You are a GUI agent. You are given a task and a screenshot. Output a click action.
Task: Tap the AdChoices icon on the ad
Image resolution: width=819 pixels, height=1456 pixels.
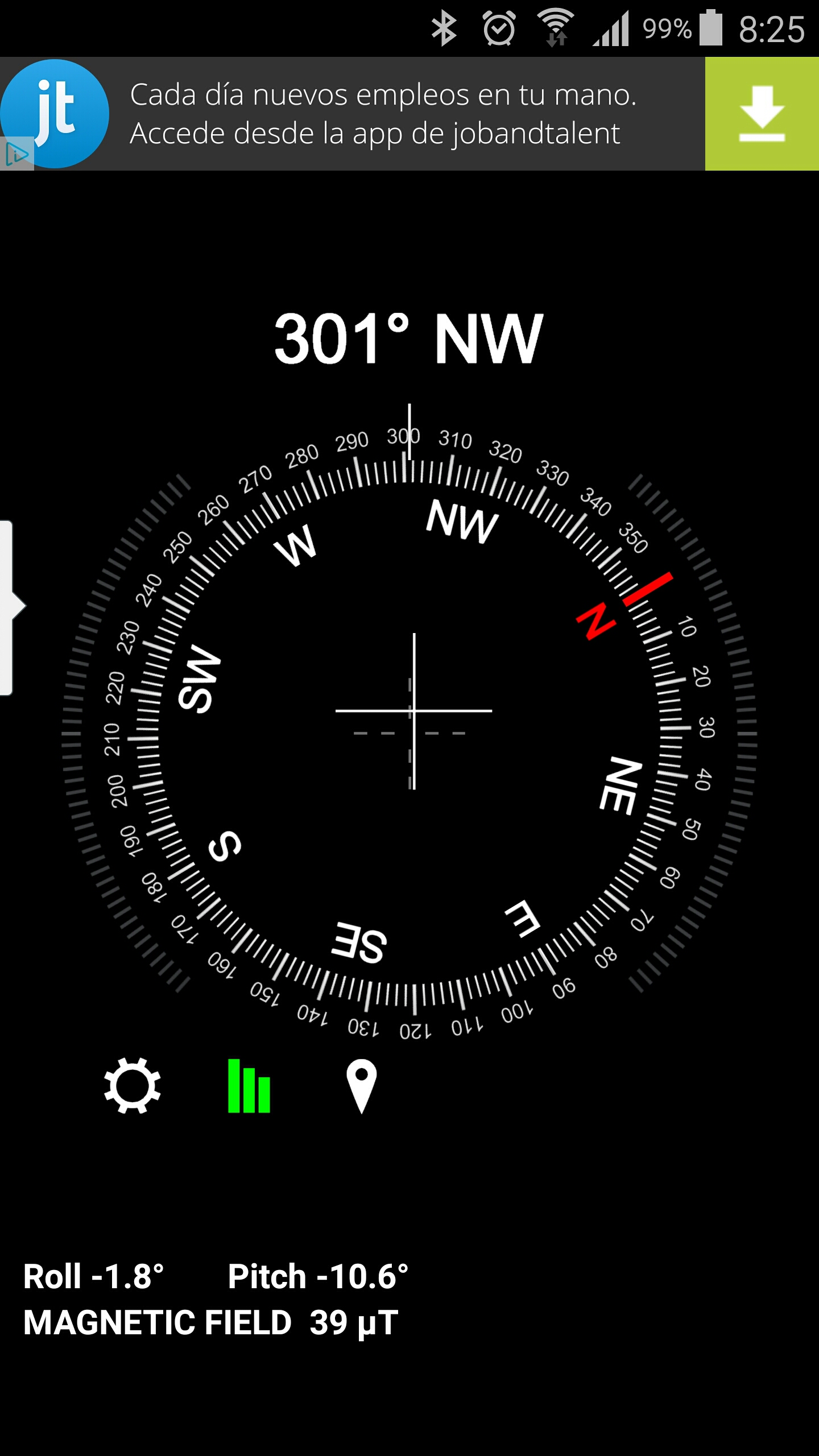16,154
